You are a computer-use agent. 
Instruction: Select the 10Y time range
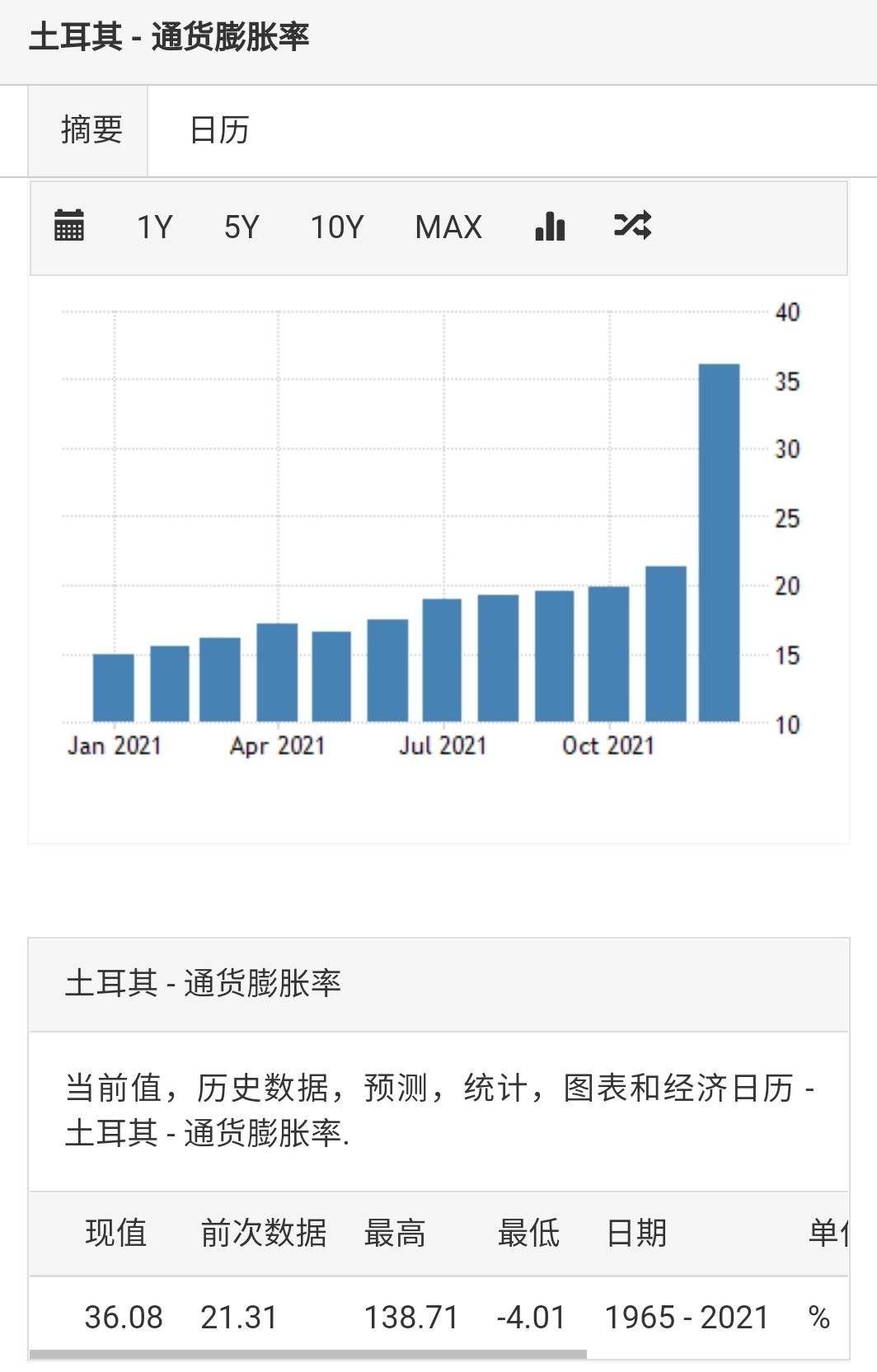pos(335,225)
